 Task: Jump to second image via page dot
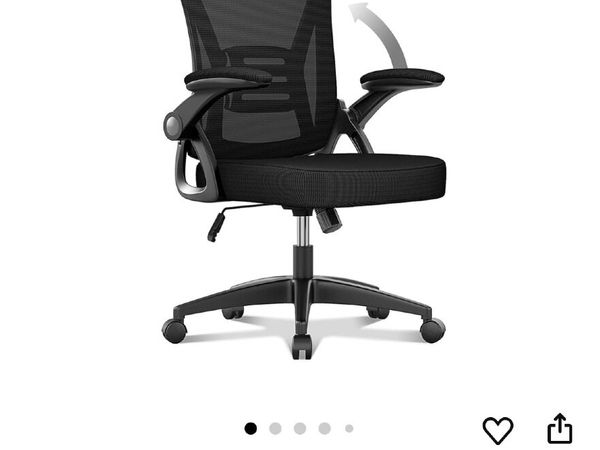(275, 429)
